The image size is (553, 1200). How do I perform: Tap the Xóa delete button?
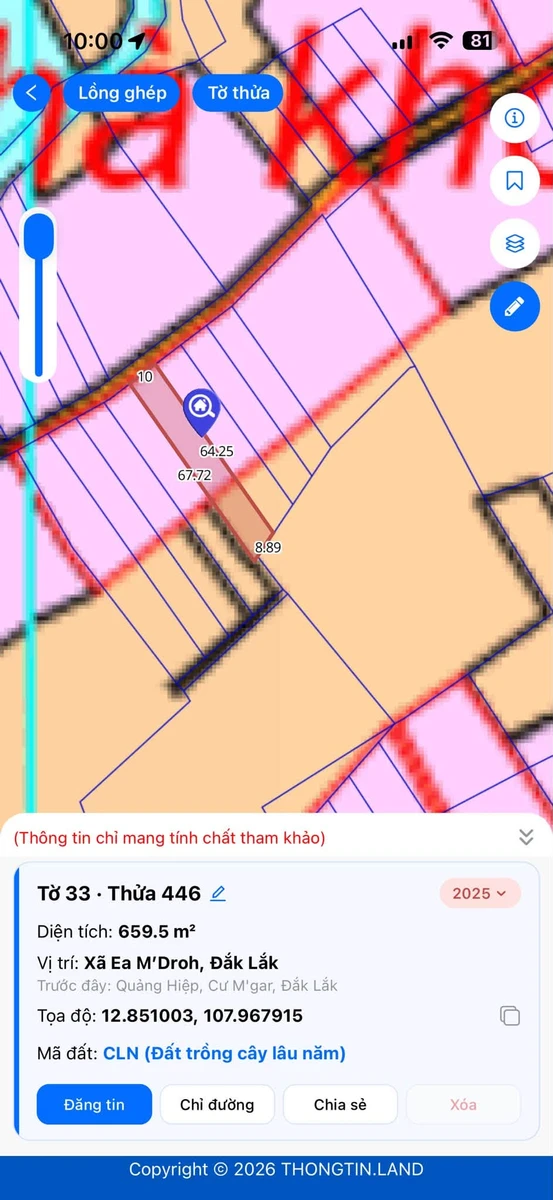(463, 1105)
